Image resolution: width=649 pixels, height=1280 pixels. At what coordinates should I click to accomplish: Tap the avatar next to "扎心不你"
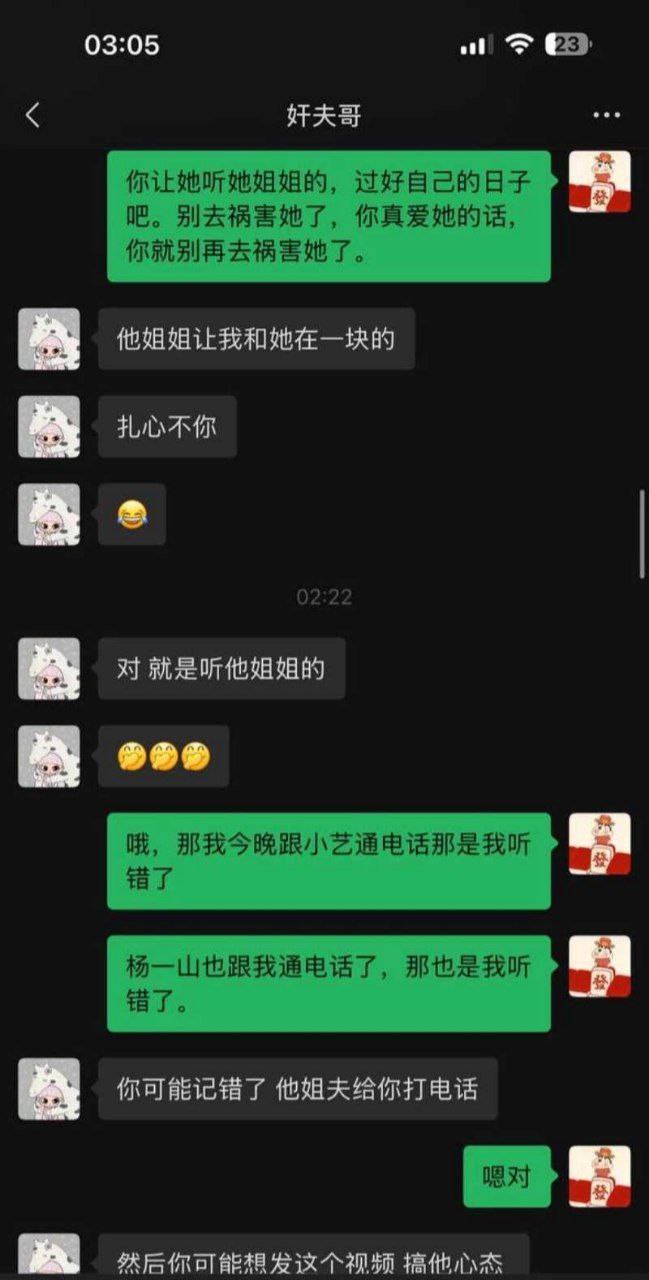coord(49,427)
